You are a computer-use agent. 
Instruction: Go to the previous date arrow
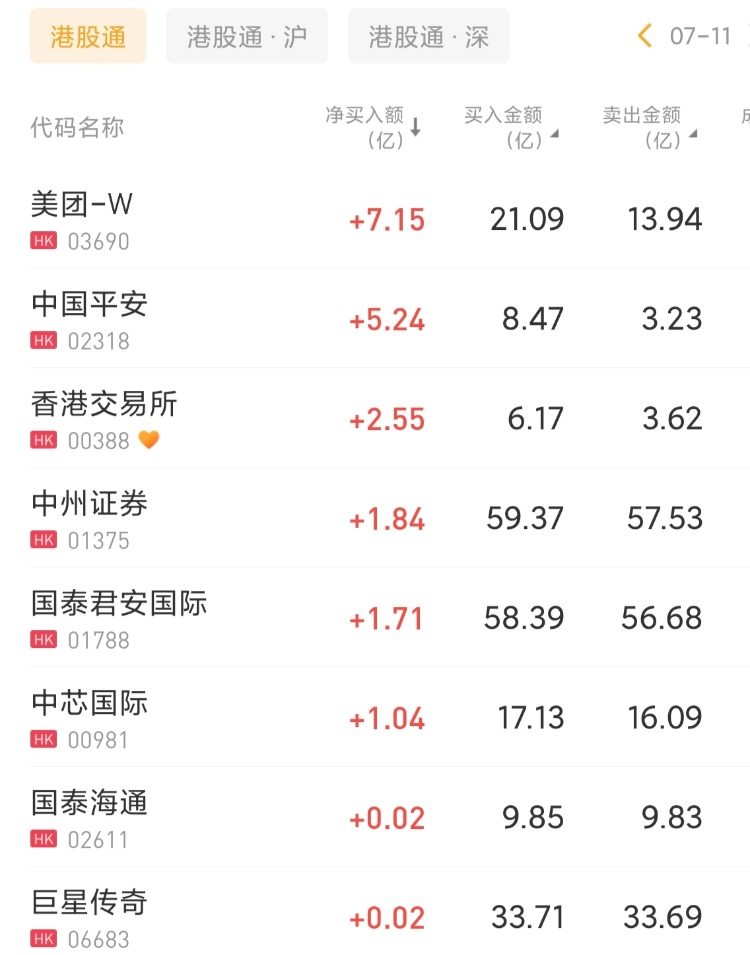point(645,37)
